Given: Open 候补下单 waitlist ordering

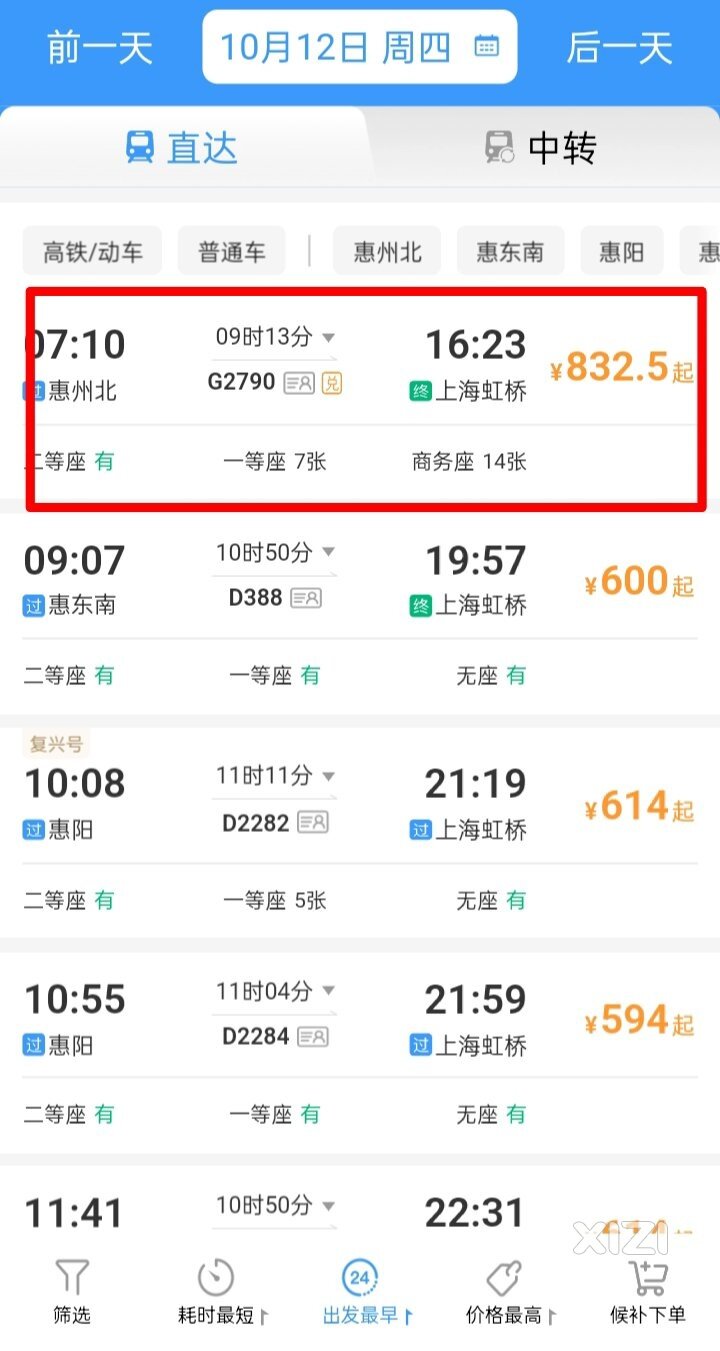Looking at the screenshot, I should coord(648,1291).
